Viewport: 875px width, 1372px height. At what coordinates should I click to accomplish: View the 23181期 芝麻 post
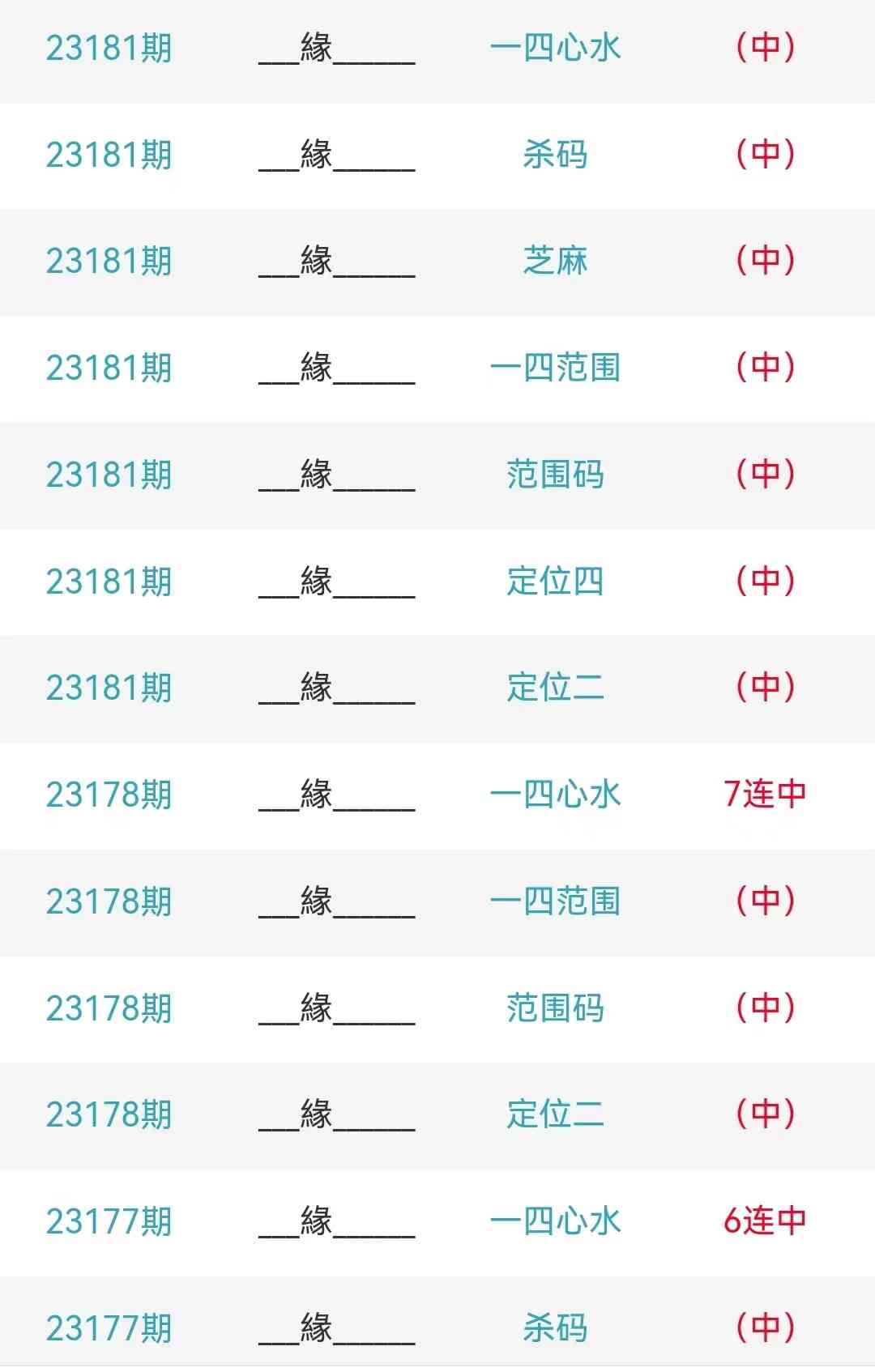click(x=555, y=262)
